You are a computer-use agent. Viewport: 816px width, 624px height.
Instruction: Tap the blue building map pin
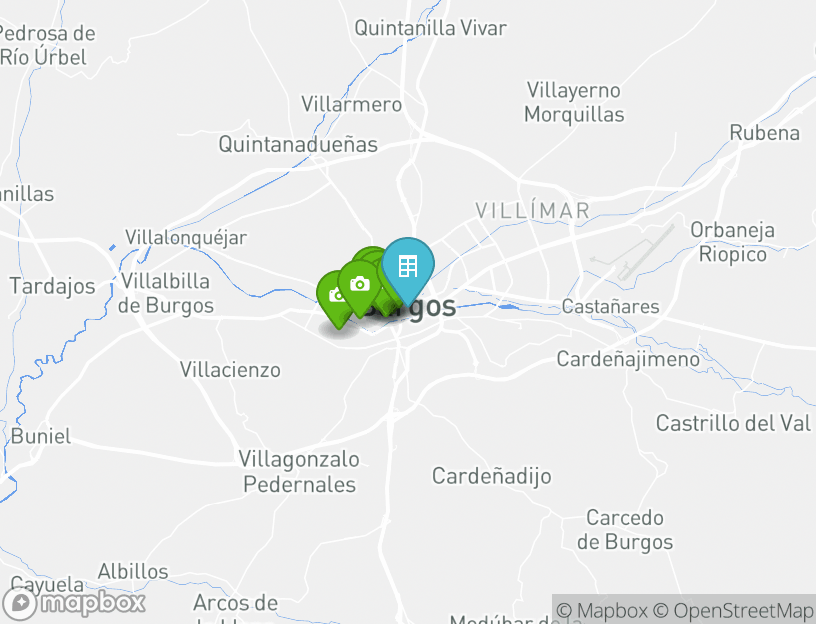point(408,266)
